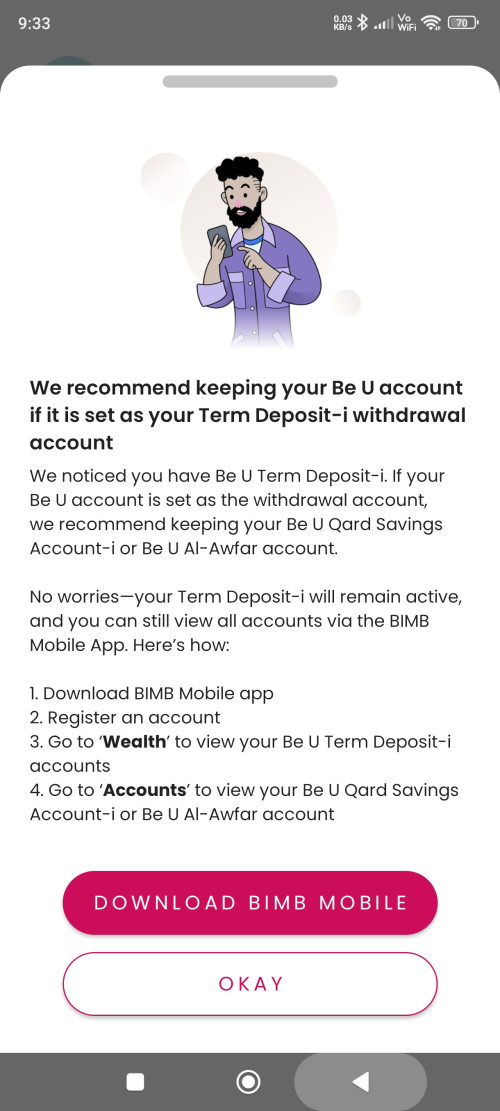Tap the bottom sheet drag handle
Image resolution: width=500 pixels, height=1111 pixels.
[250, 81]
